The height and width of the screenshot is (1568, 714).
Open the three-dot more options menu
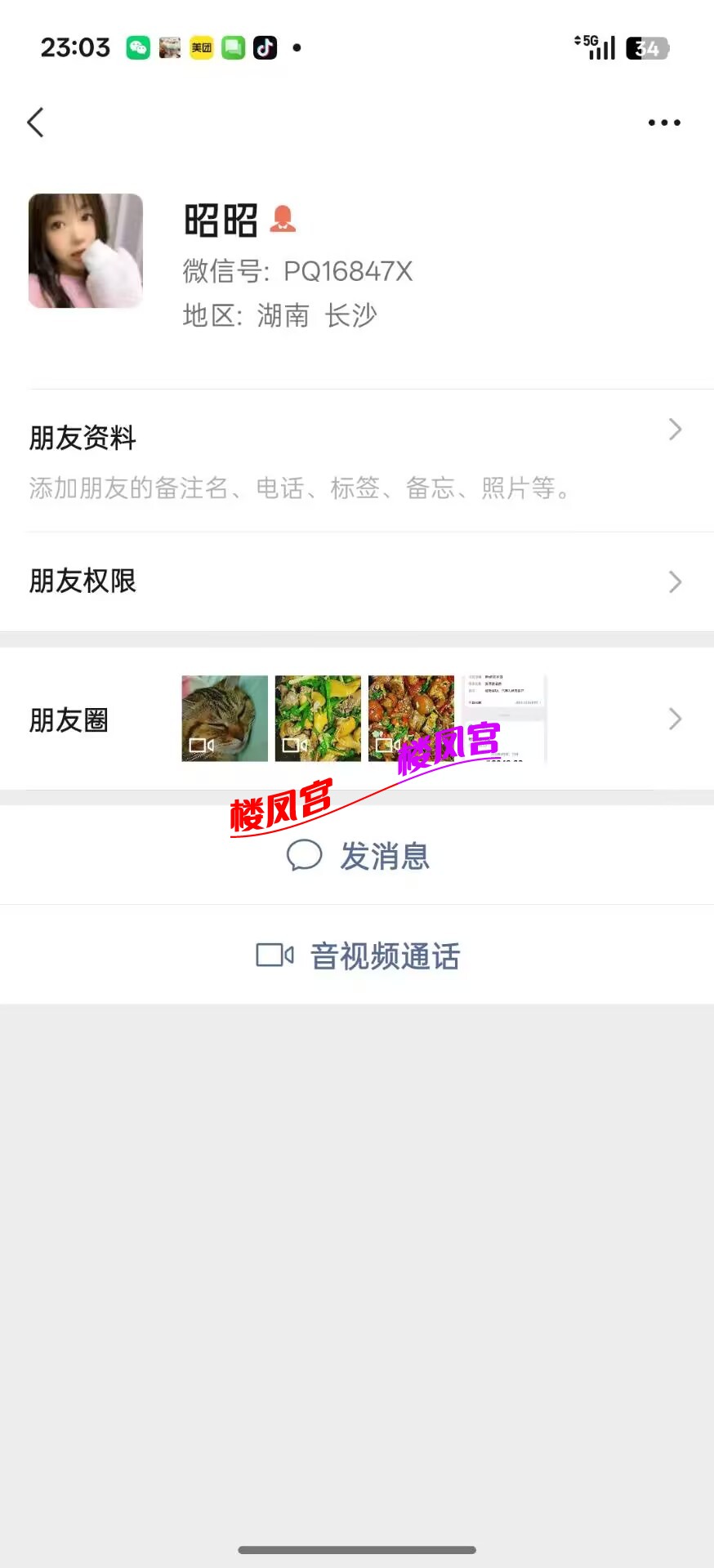click(663, 122)
